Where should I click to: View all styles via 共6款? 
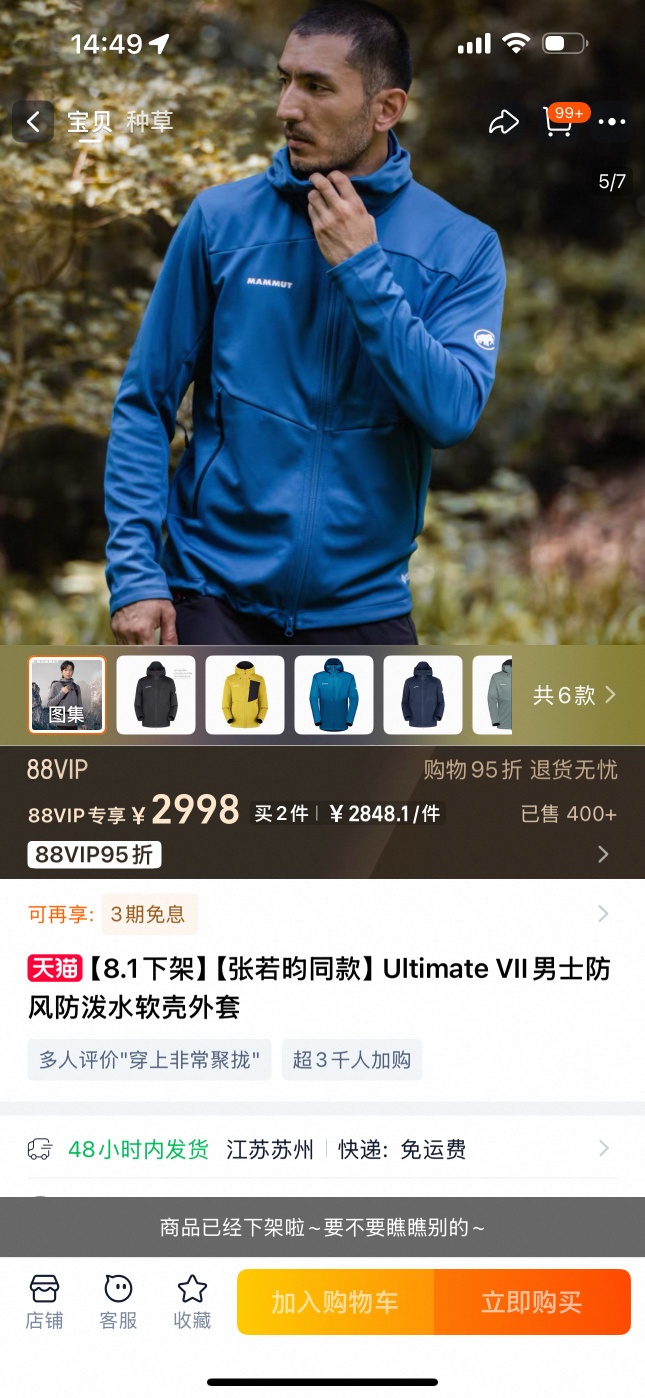point(574,695)
